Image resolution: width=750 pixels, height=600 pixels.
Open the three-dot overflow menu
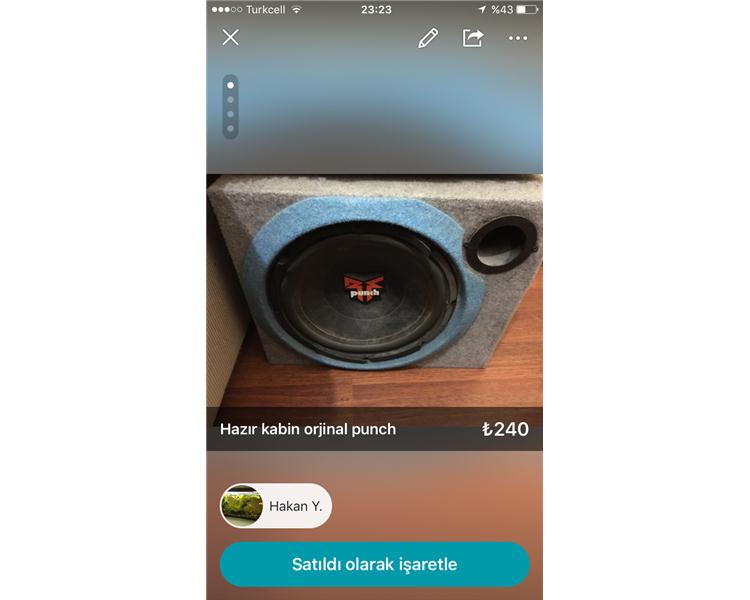point(517,38)
